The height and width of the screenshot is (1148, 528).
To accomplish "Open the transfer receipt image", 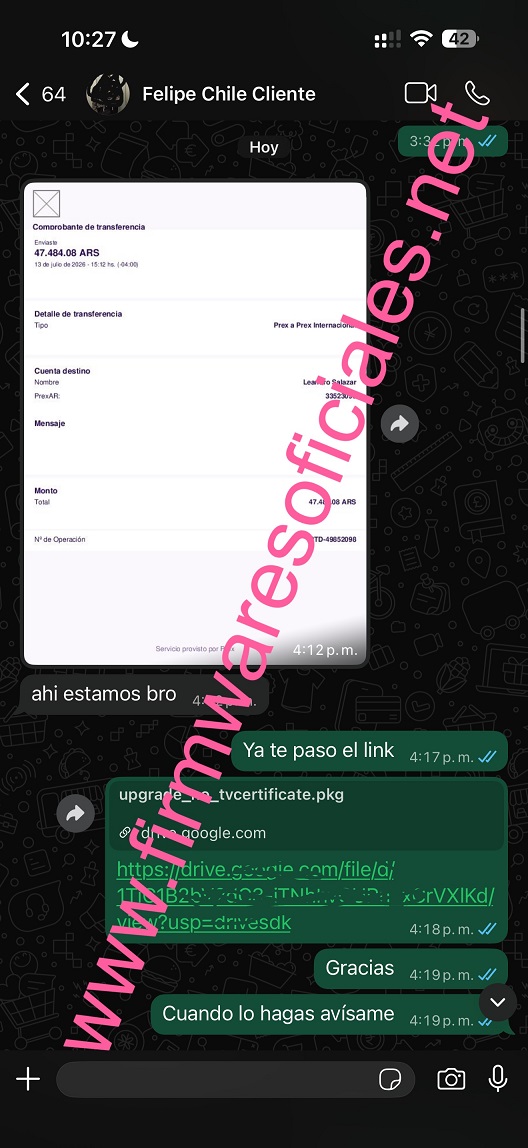I will (x=195, y=423).
